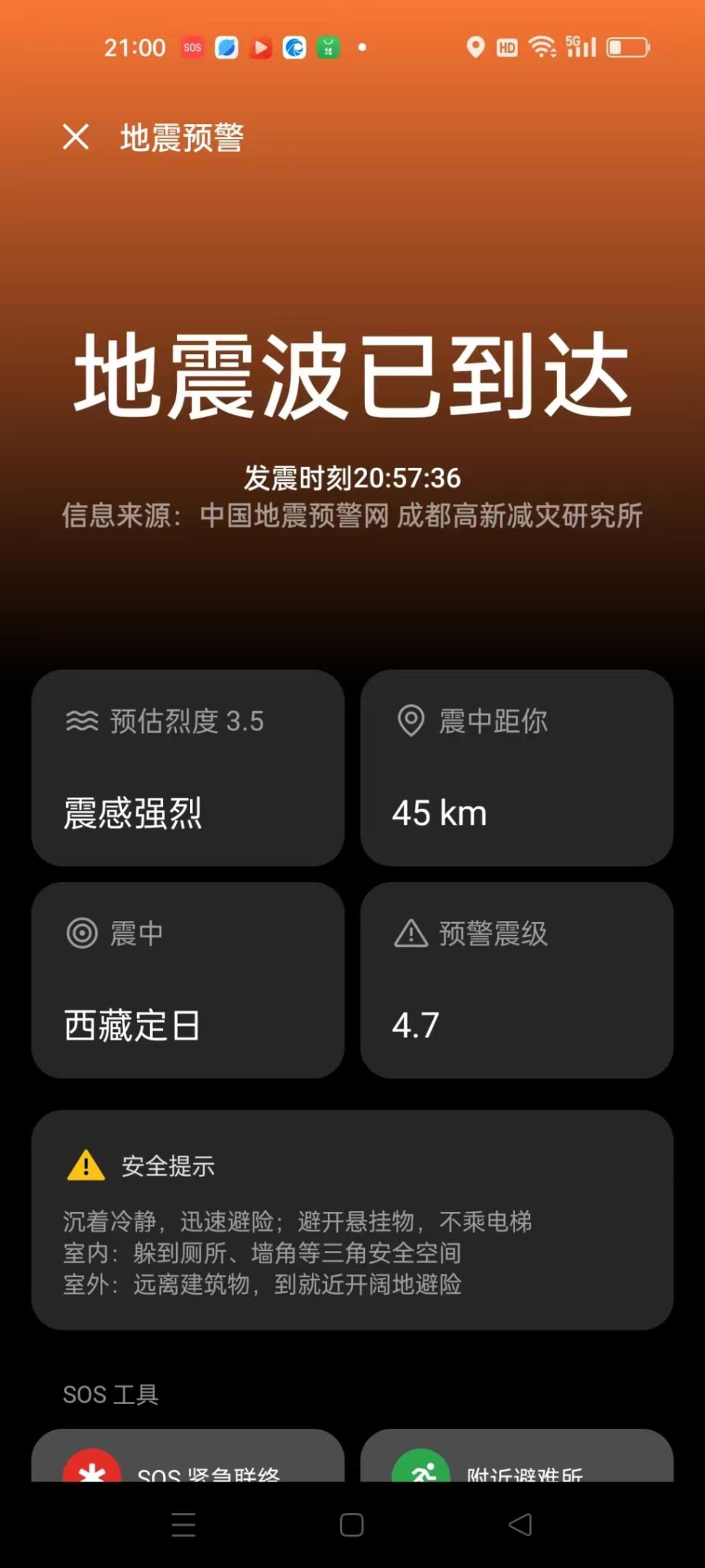Open SOS 紧急联络 emergency contact

point(189,1472)
